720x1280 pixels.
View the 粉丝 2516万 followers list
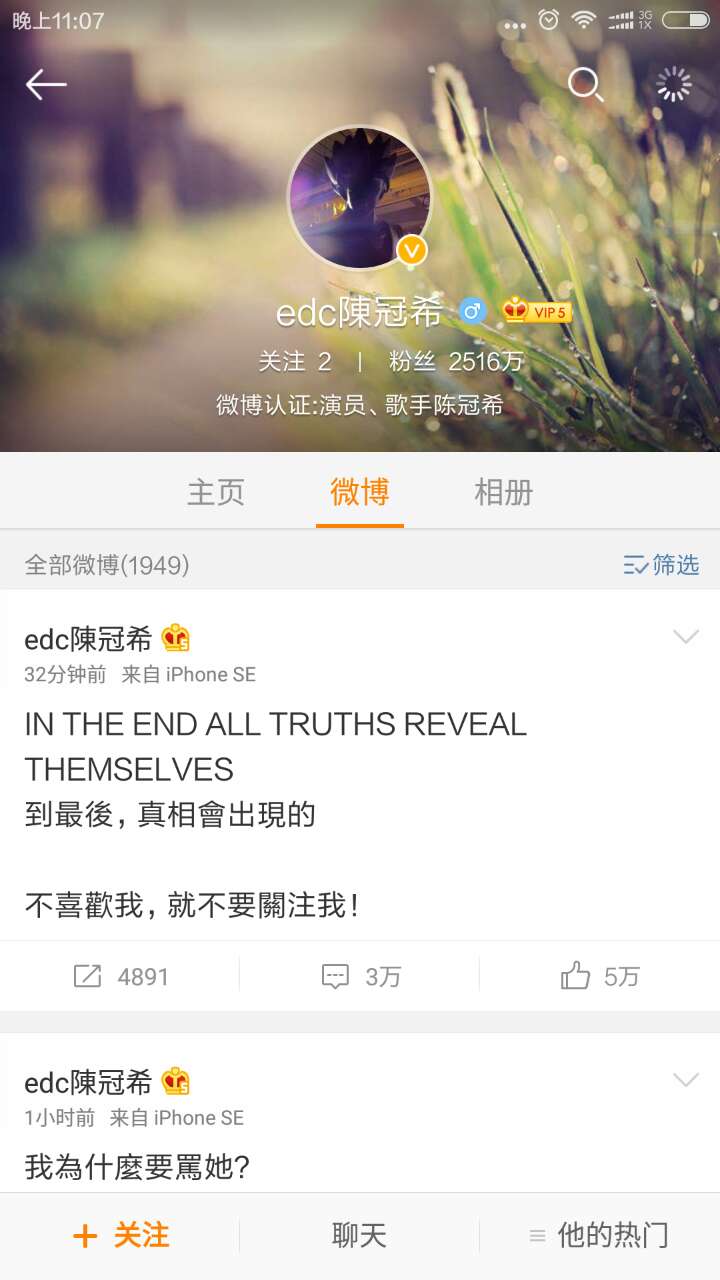click(456, 361)
